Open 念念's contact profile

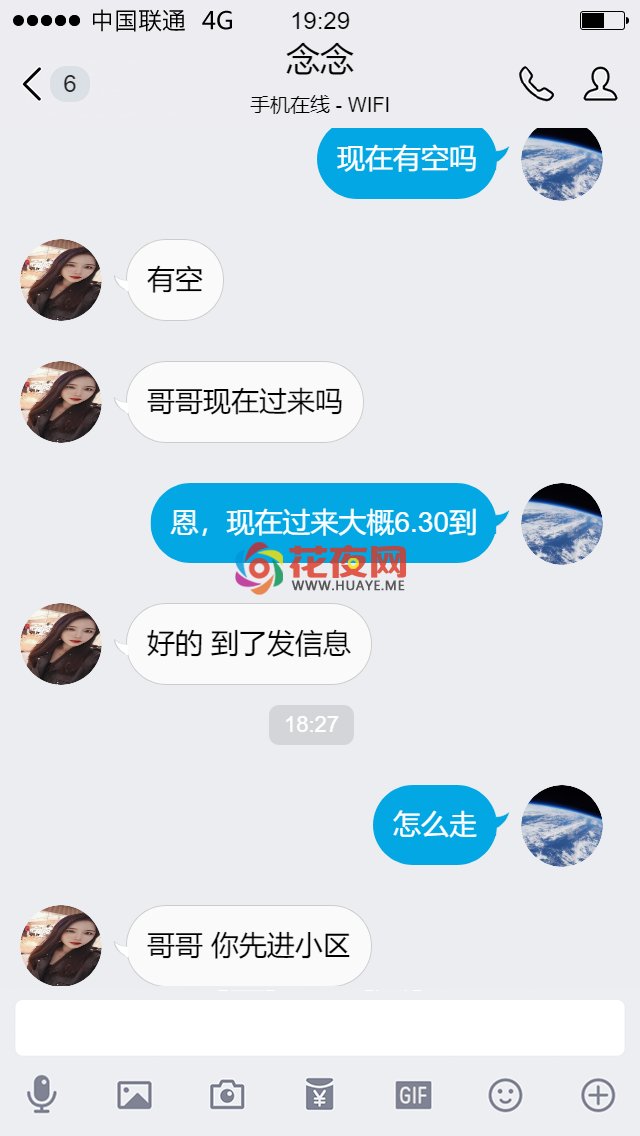(x=600, y=84)
